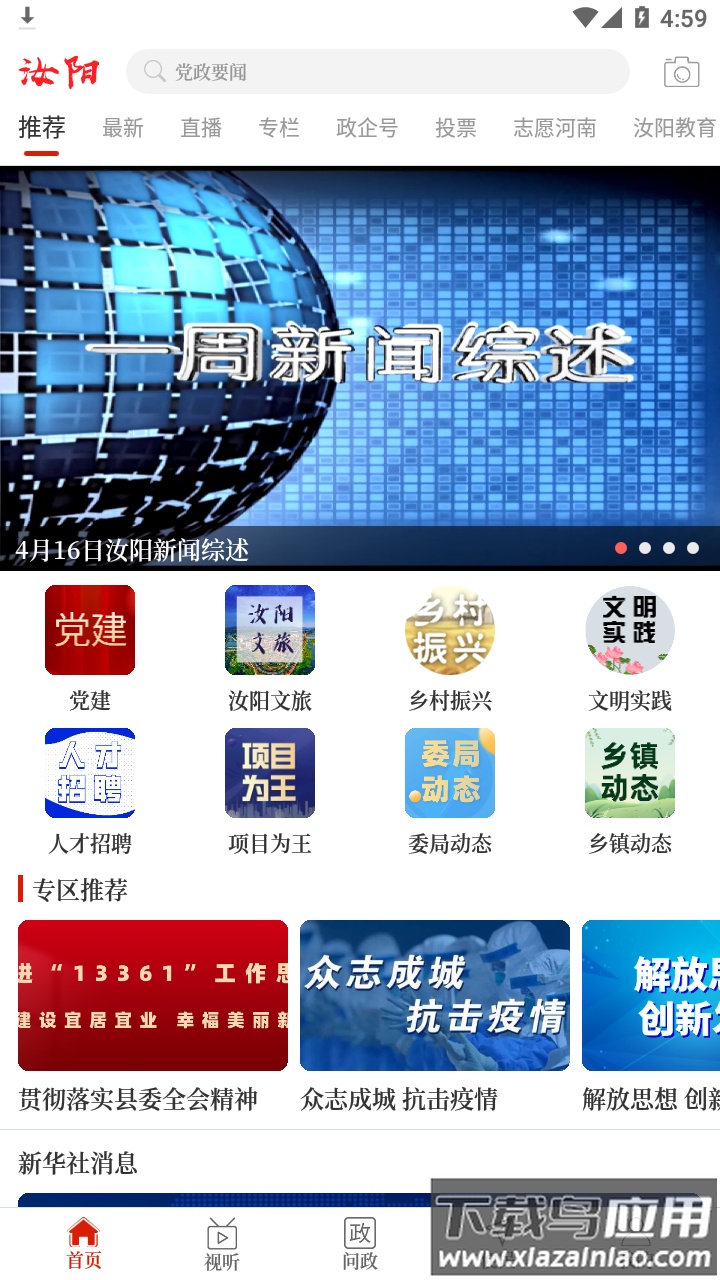This screenshot has height=1280, width=720.
Task: Open the 乡镇动态 icon
Action: pos(629,773)
